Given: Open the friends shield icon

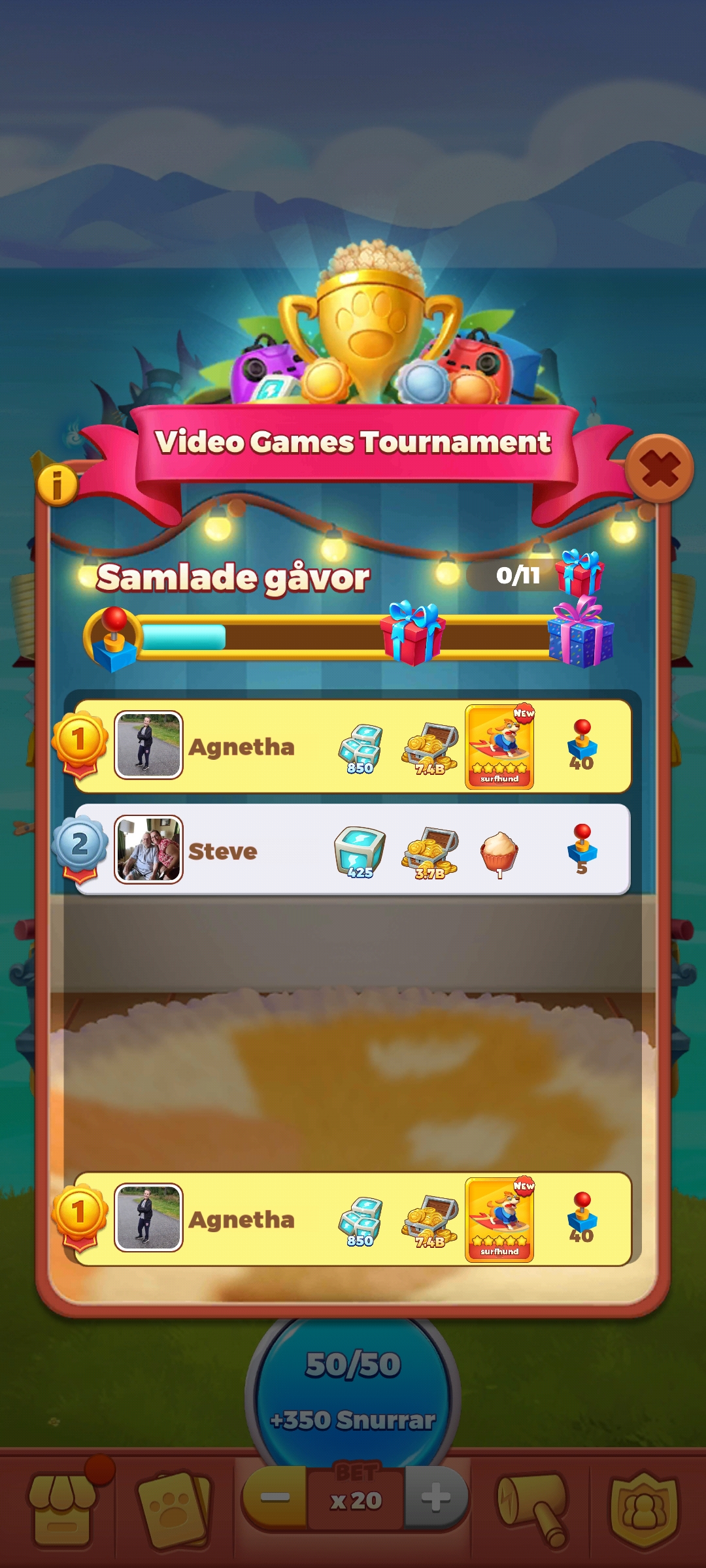Looking at the screenshot, I should [x=644, y=1510].
